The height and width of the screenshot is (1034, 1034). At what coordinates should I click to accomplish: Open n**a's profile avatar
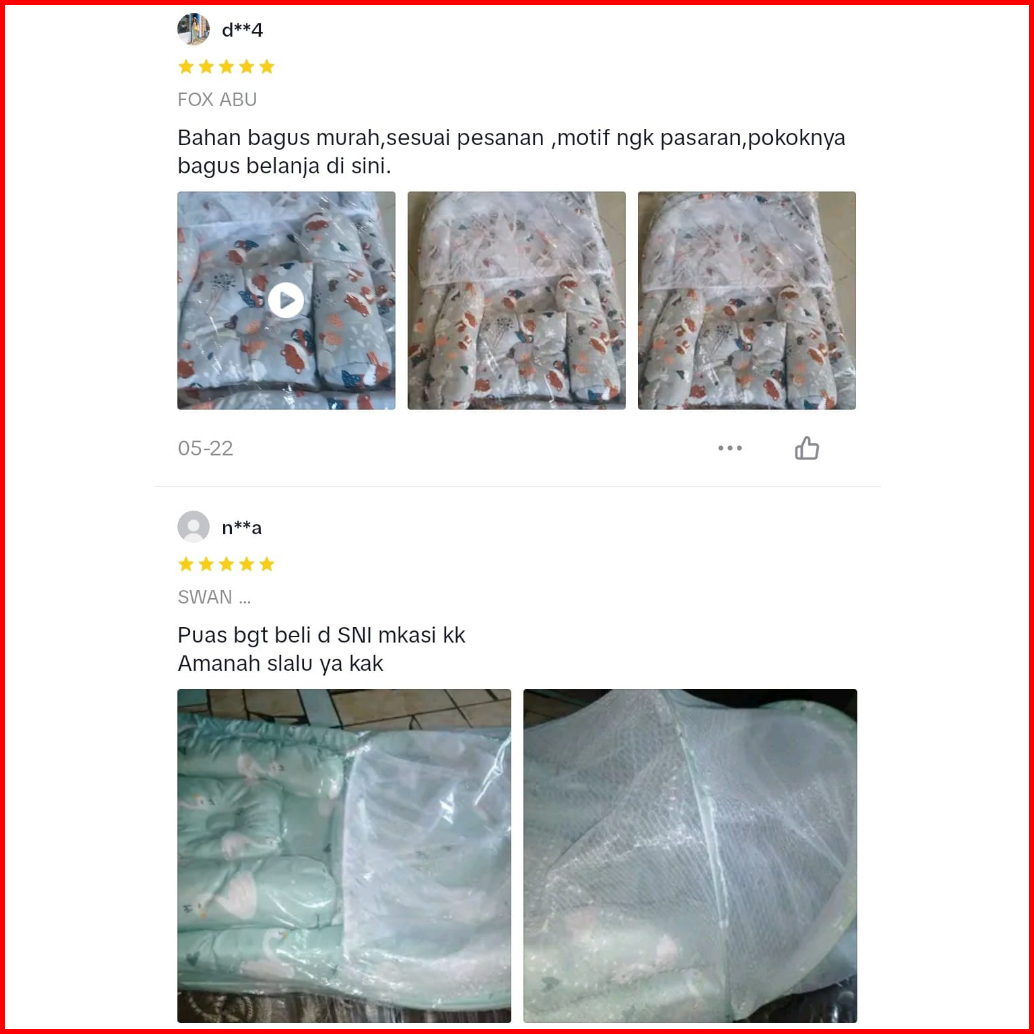click(x=193, y=527)
